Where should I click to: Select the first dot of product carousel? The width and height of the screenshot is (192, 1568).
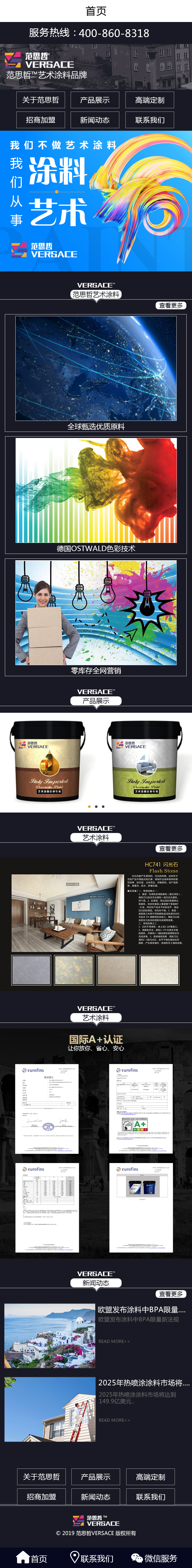89,807
